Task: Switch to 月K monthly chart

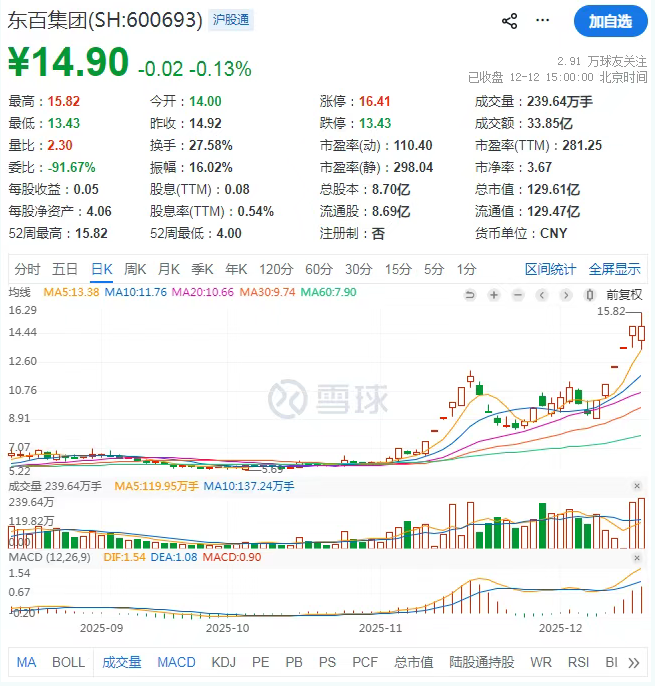Action: [169, 269]
